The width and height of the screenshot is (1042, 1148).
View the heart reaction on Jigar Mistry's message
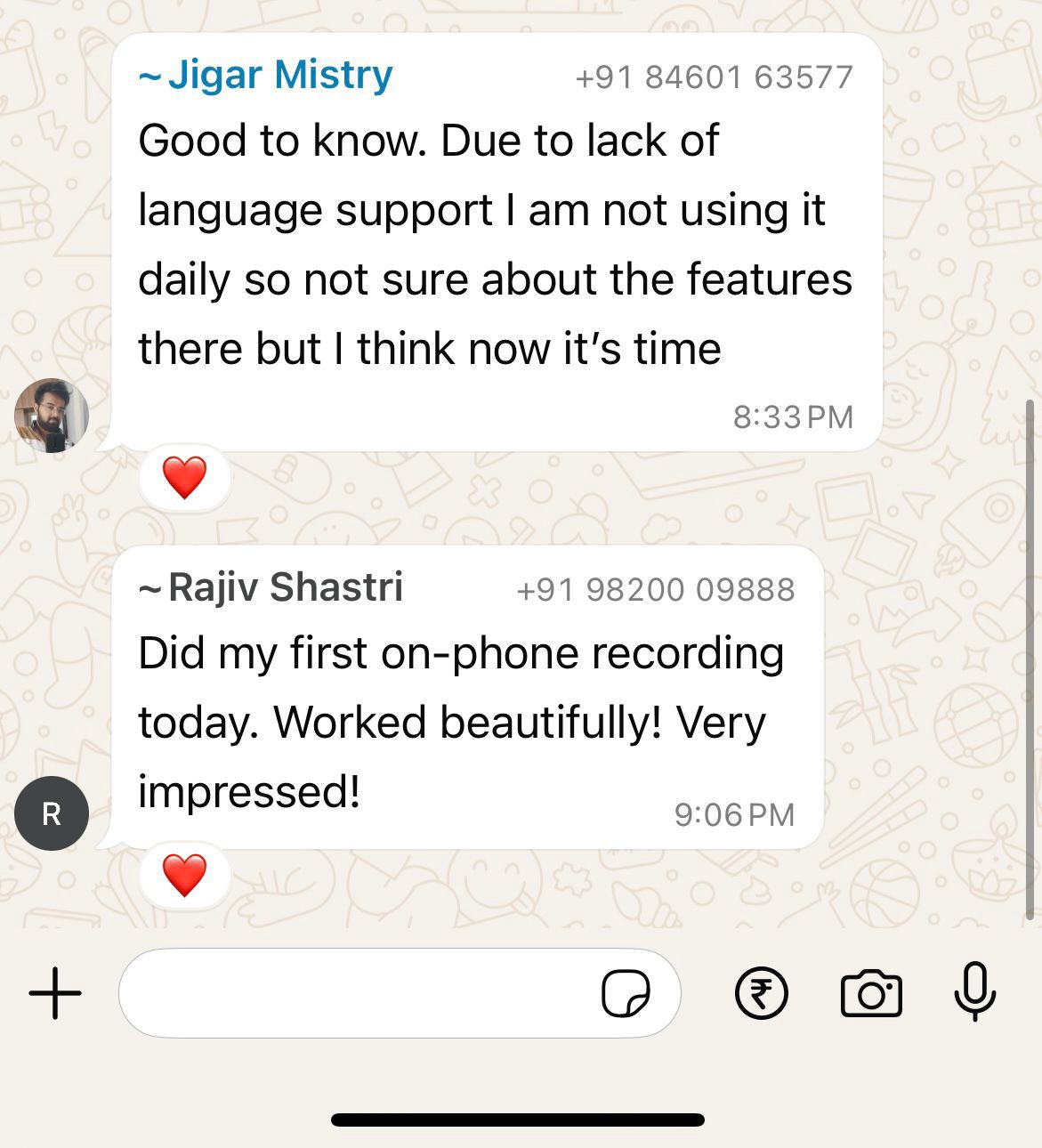[185, 478]
